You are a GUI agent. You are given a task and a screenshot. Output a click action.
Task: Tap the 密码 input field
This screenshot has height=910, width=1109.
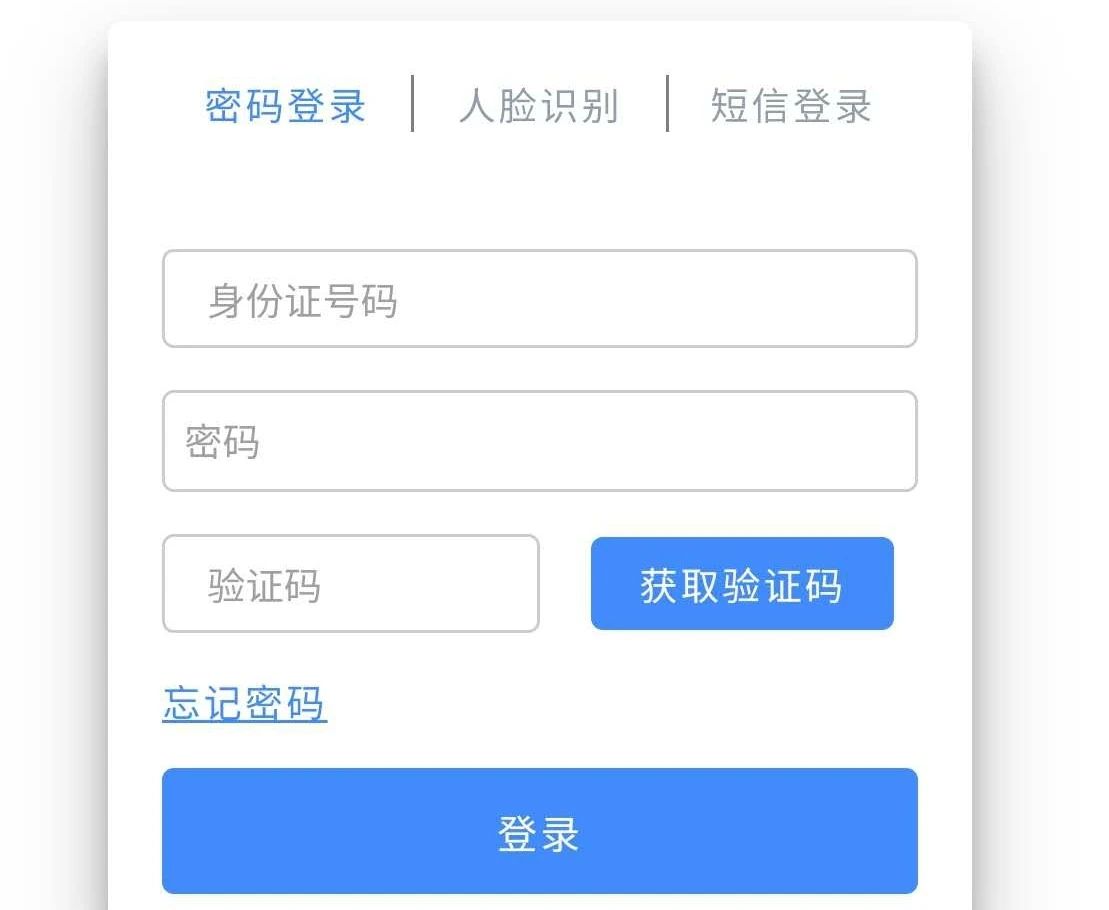coord(539,441)
